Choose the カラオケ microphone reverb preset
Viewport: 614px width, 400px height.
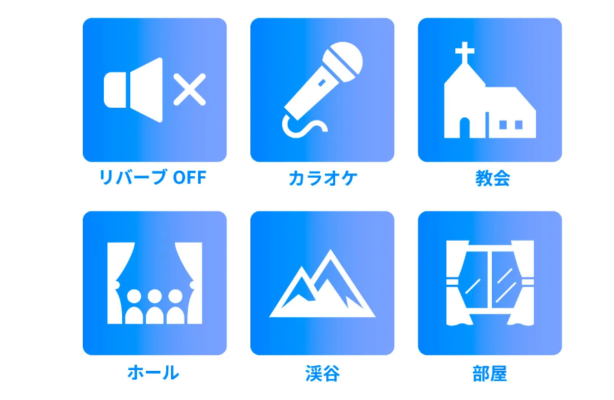point(322,90)
